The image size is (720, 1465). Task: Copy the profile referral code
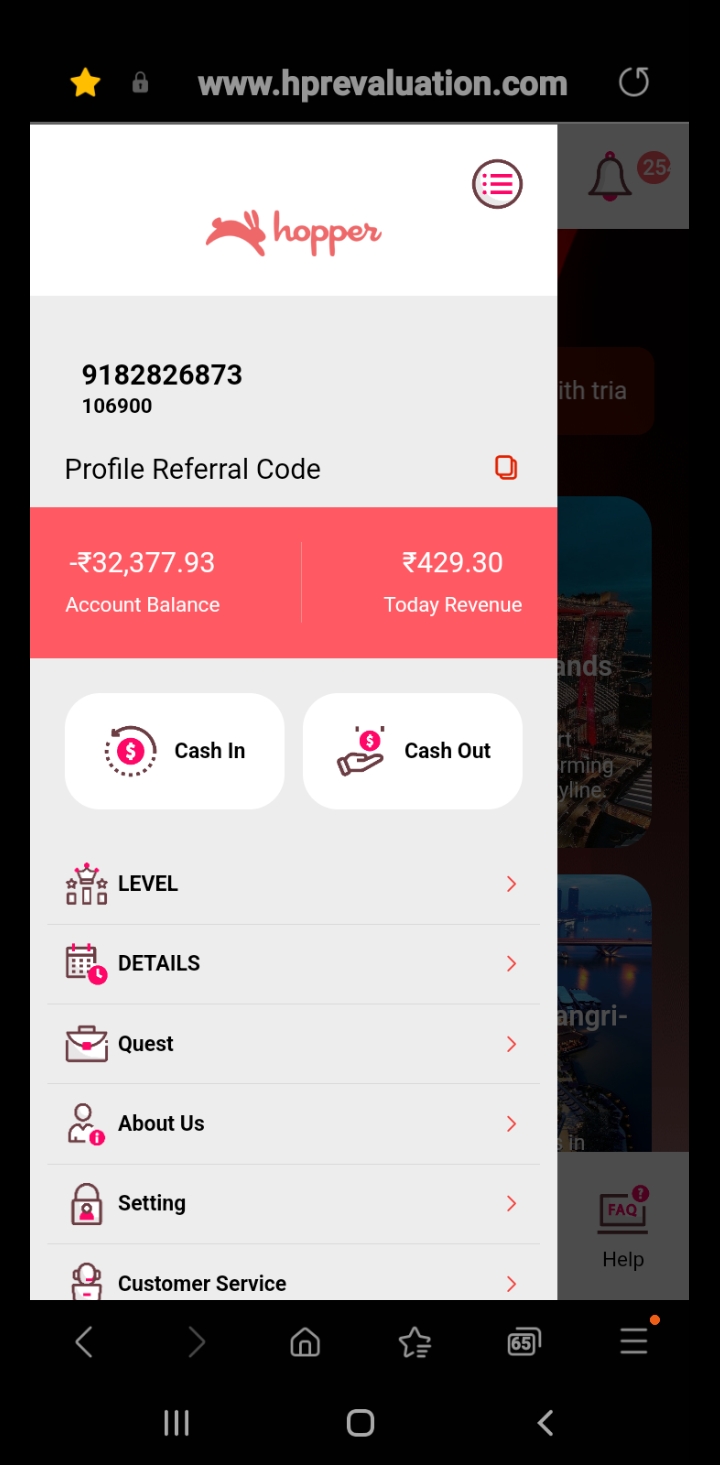tap(506, 467)
